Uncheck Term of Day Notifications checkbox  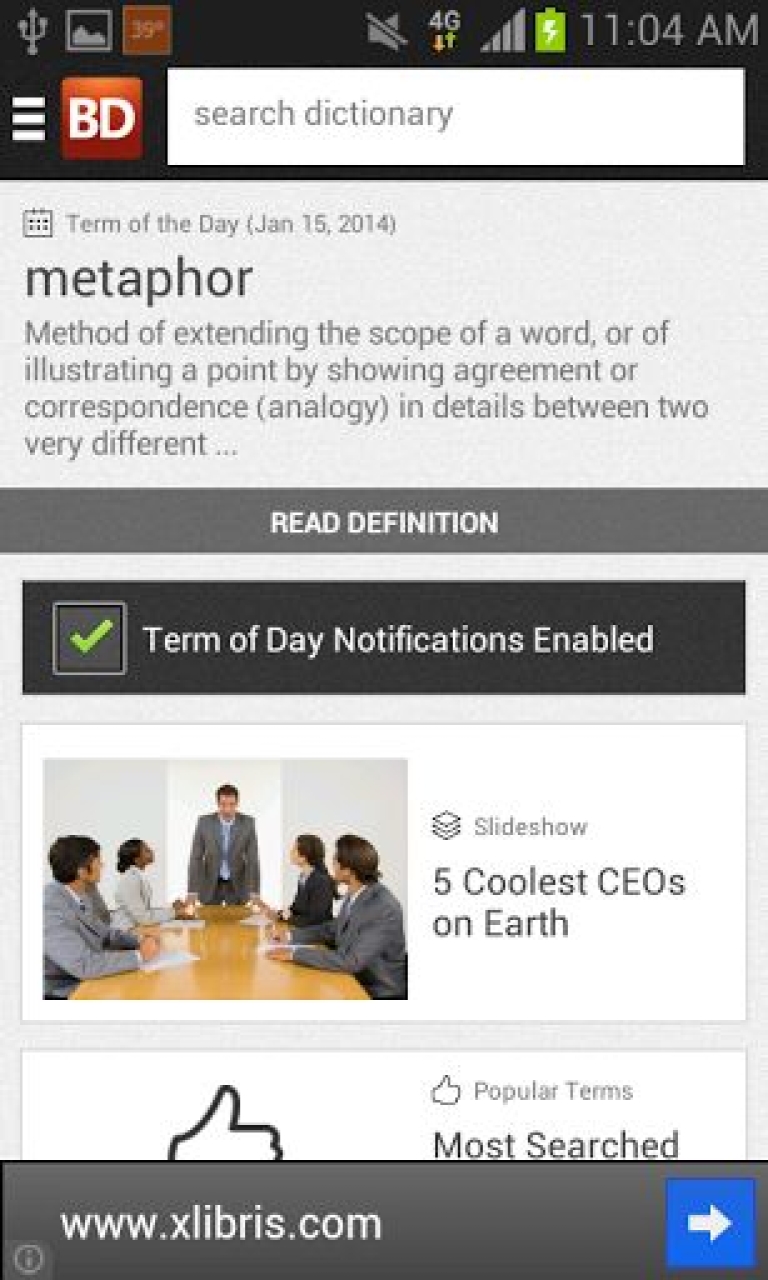tap(90, 638)
